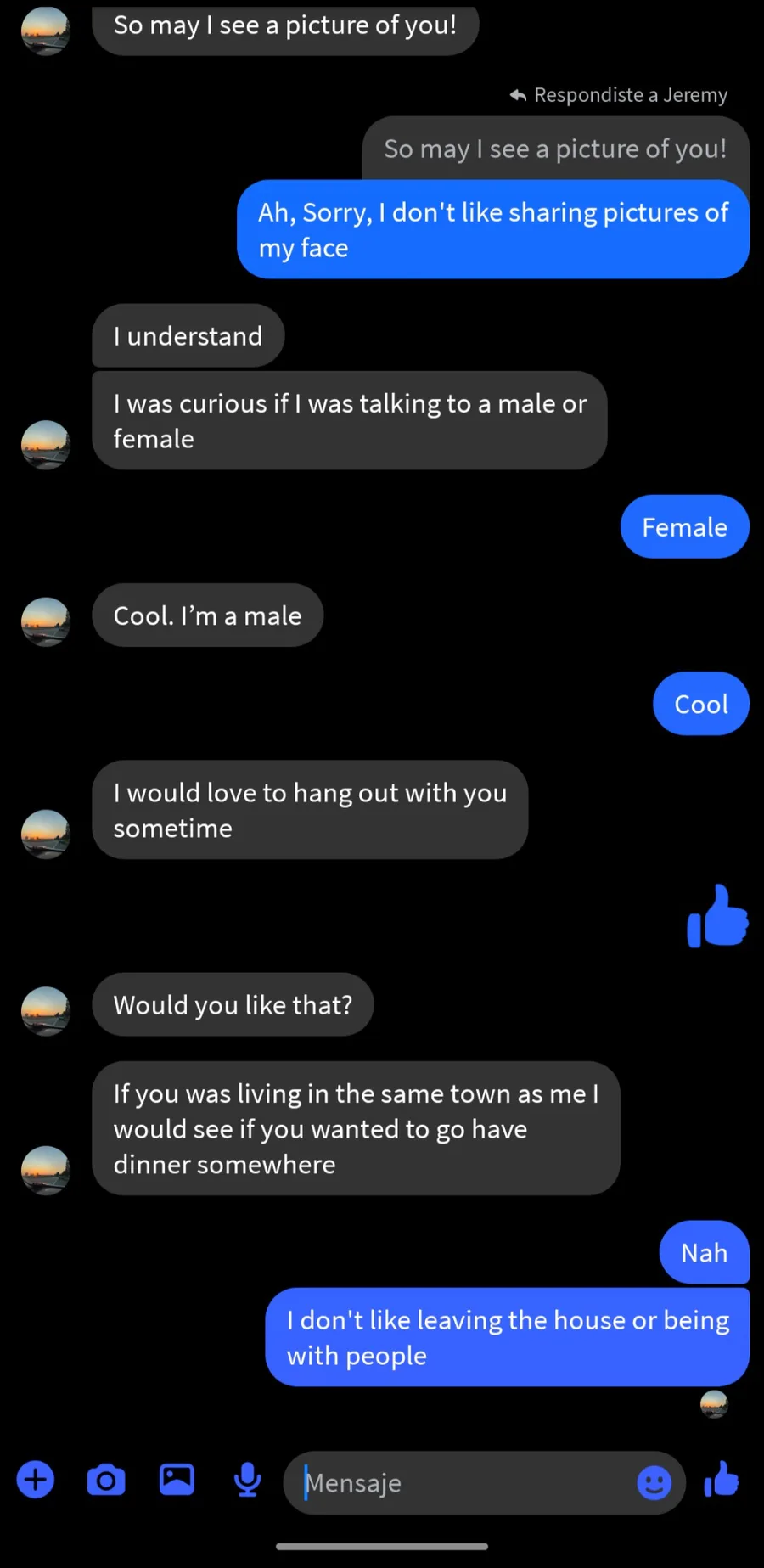Open Jeremy's avatar beside "Cool. I'm a male"
The image size is (764, 1568).
[x=45, y=621]
